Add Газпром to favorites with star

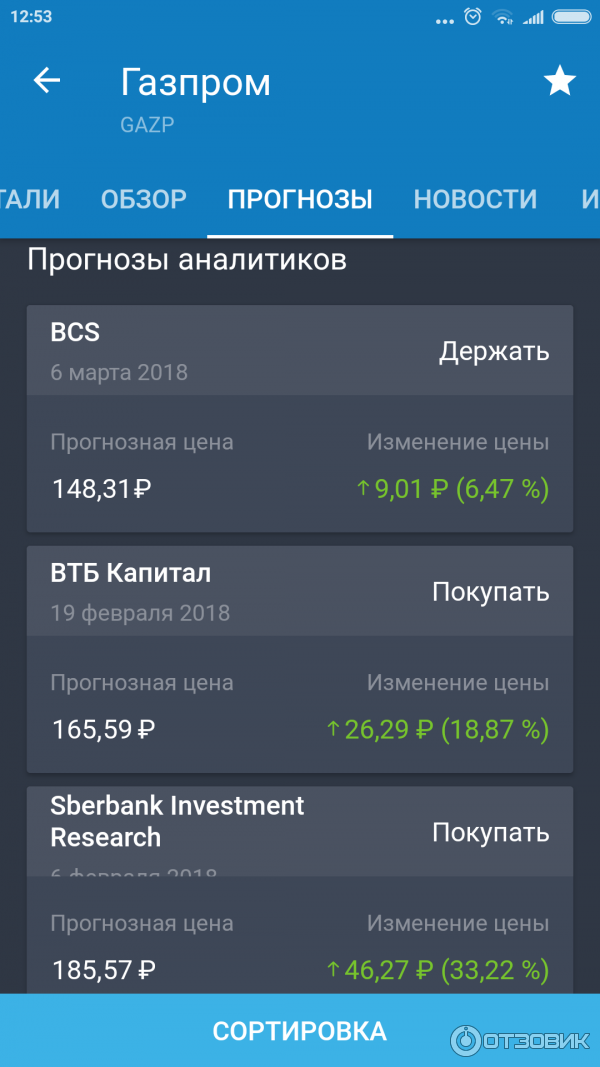[x=559, y=82]
